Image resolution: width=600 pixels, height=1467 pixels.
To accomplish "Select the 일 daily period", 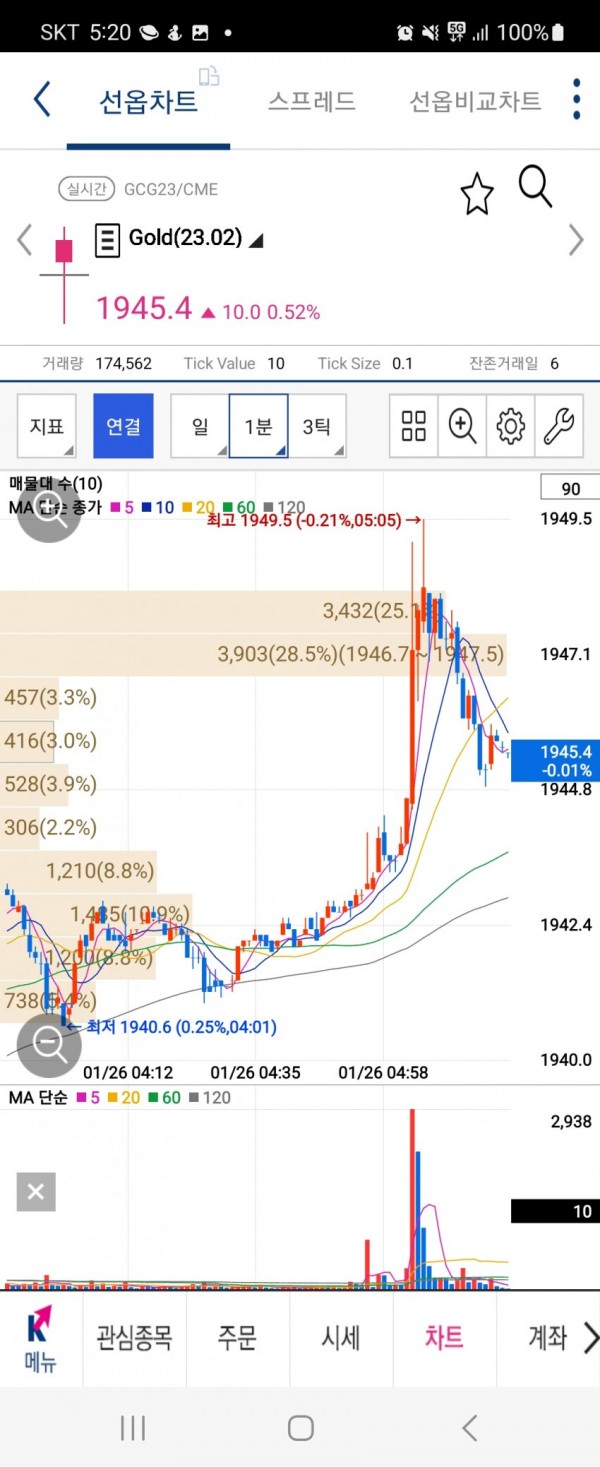I will tap(200, 426).
